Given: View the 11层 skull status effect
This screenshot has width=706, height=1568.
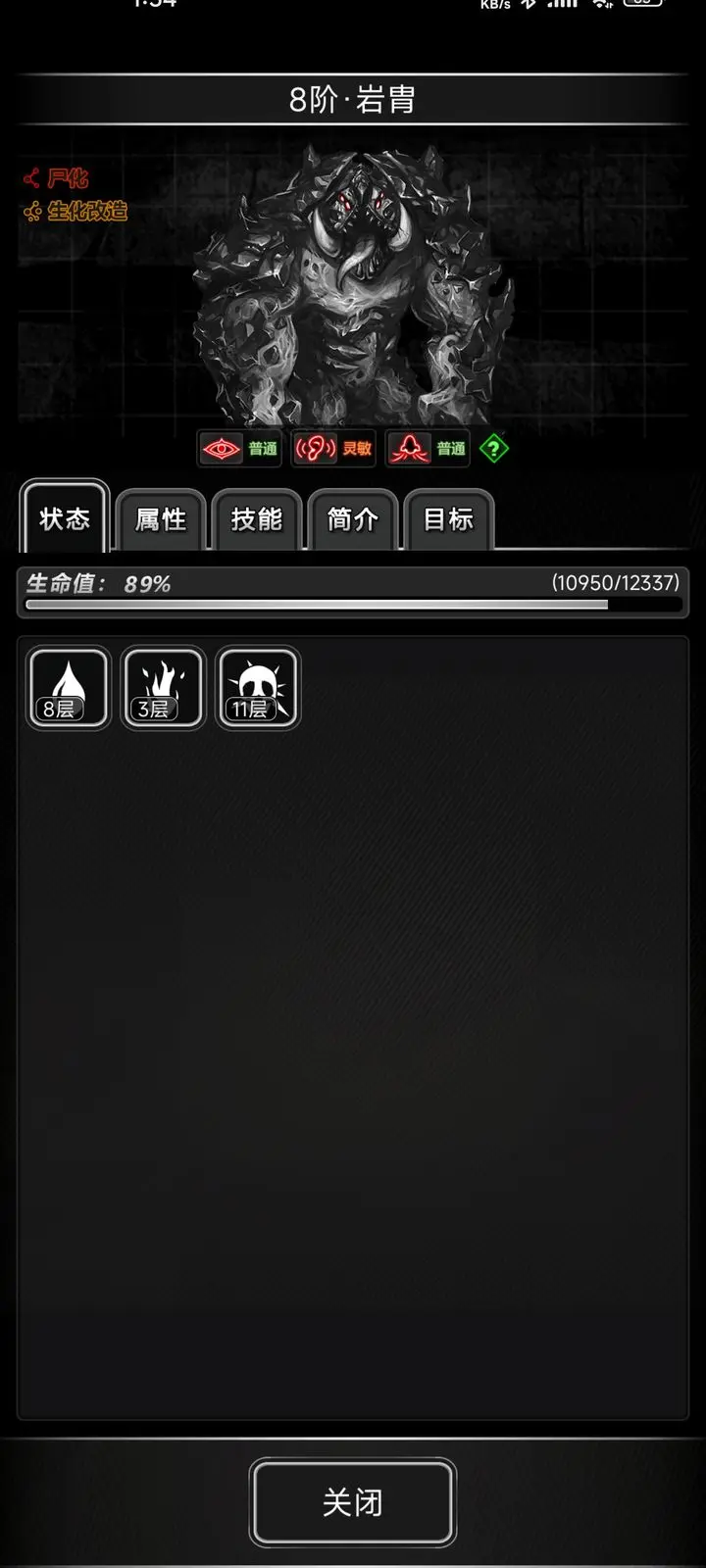Looking at the screenshot, I should (258, 688).
